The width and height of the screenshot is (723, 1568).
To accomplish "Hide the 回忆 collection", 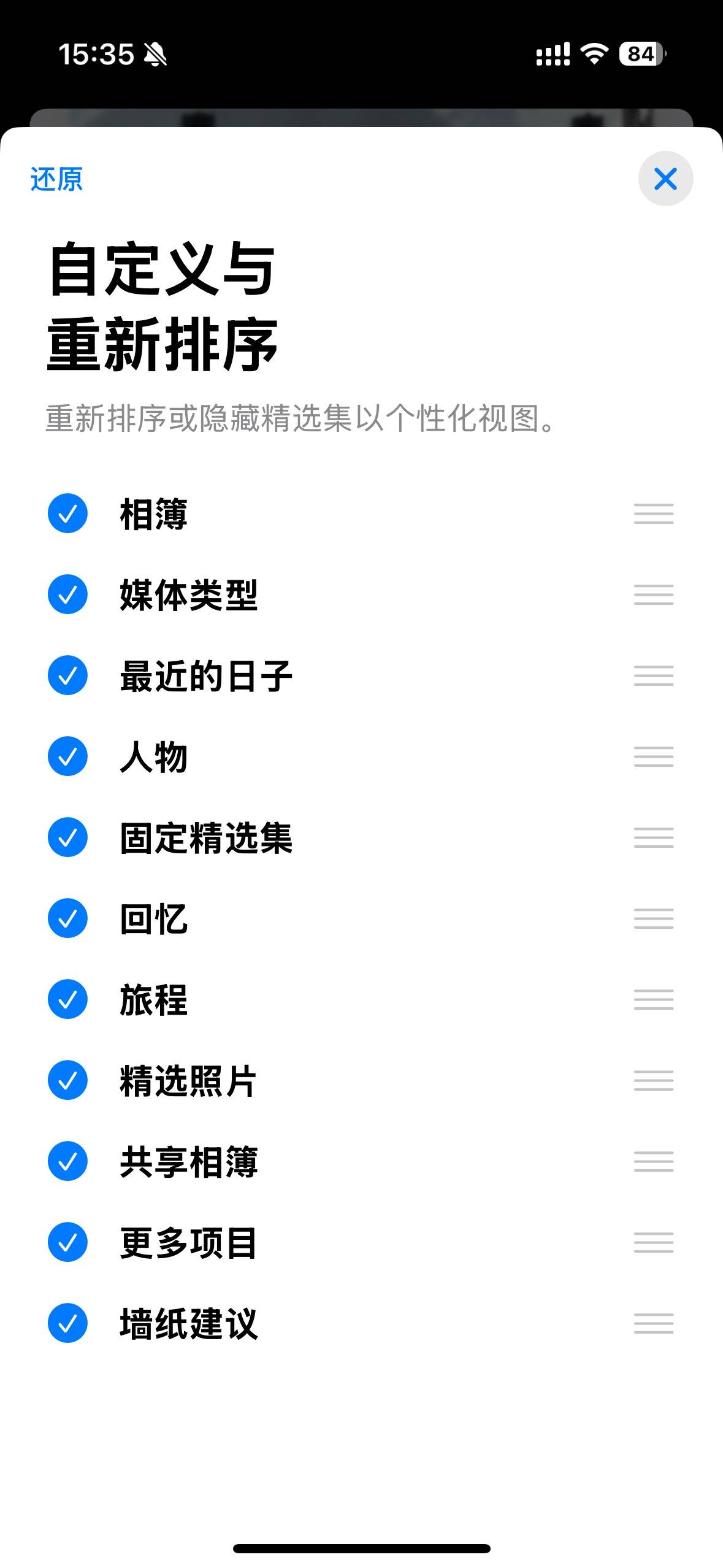I will [x=67, y=918].
